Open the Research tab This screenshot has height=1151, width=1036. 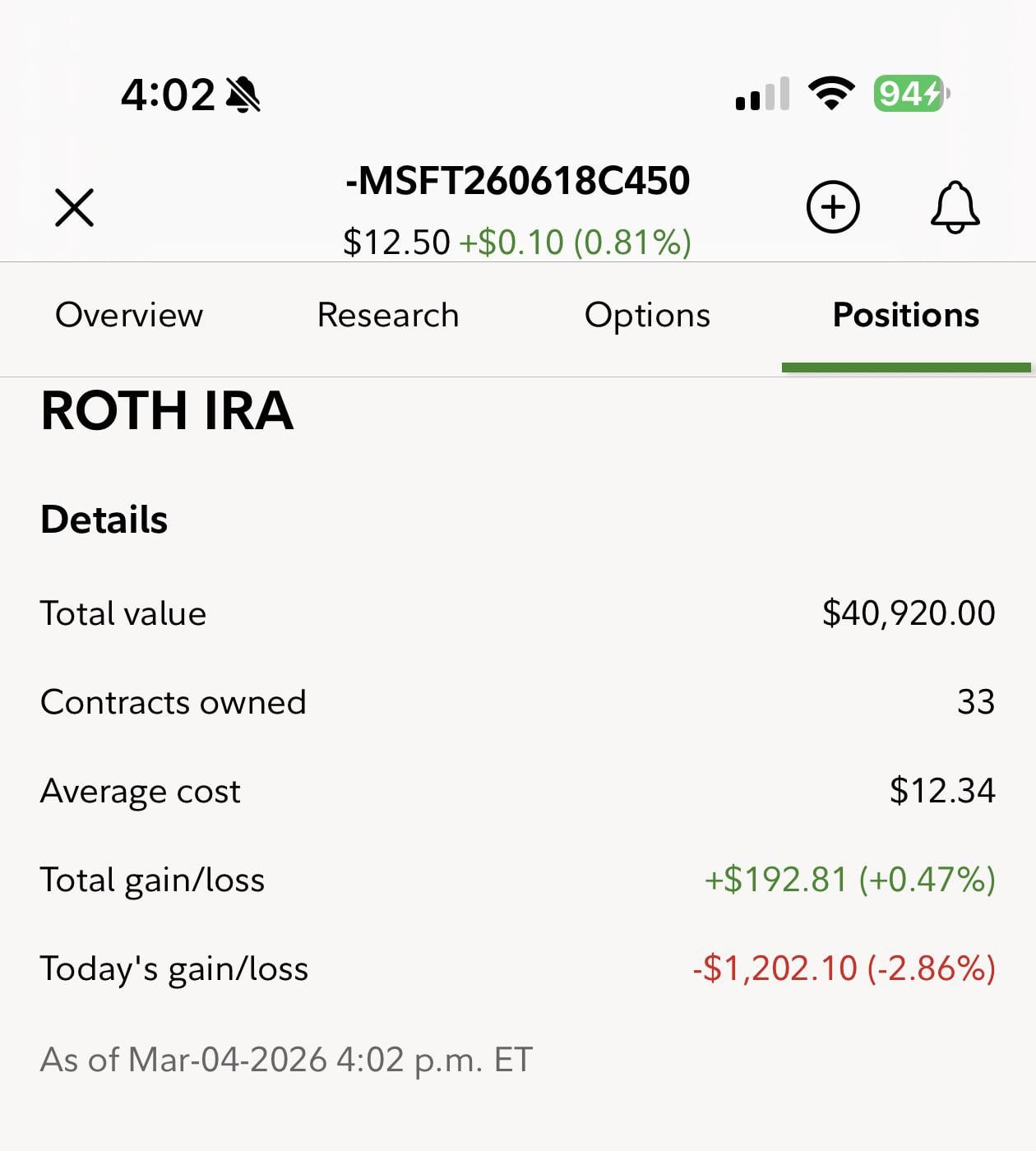click(x=388, y=316)
